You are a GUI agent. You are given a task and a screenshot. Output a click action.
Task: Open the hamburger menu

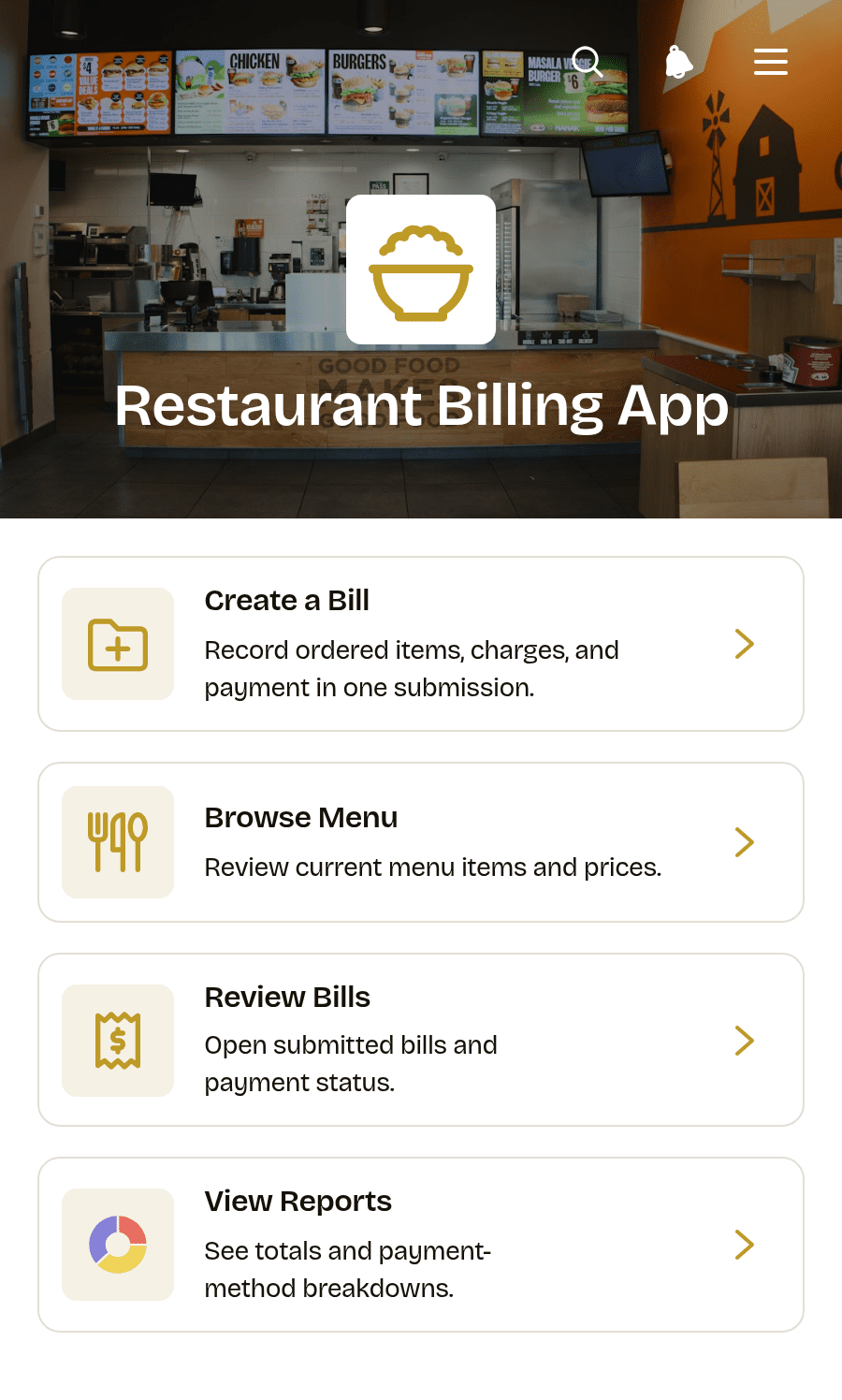click(x=771, y=62)
